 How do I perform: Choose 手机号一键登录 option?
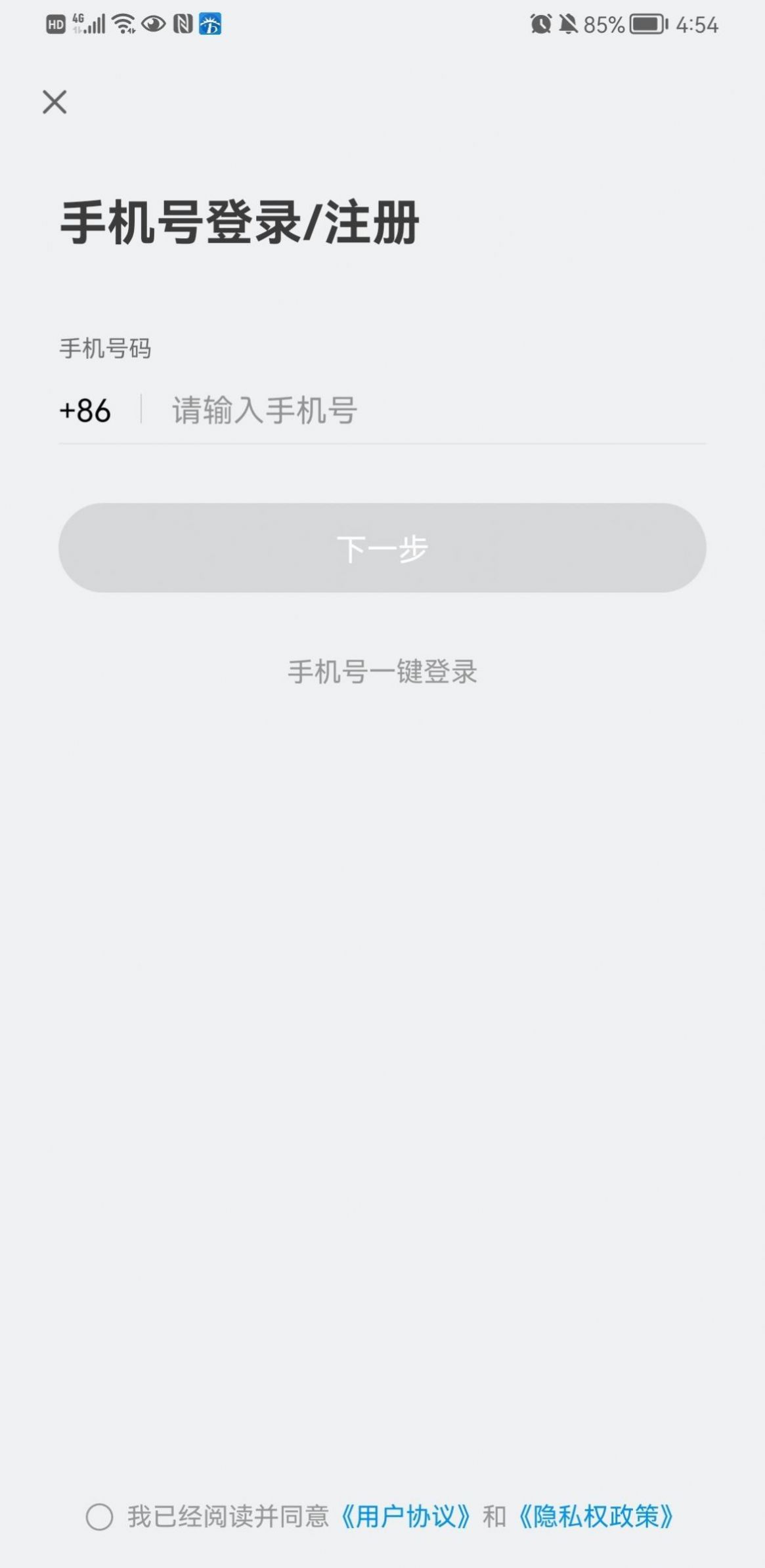(x=382, y=672)
